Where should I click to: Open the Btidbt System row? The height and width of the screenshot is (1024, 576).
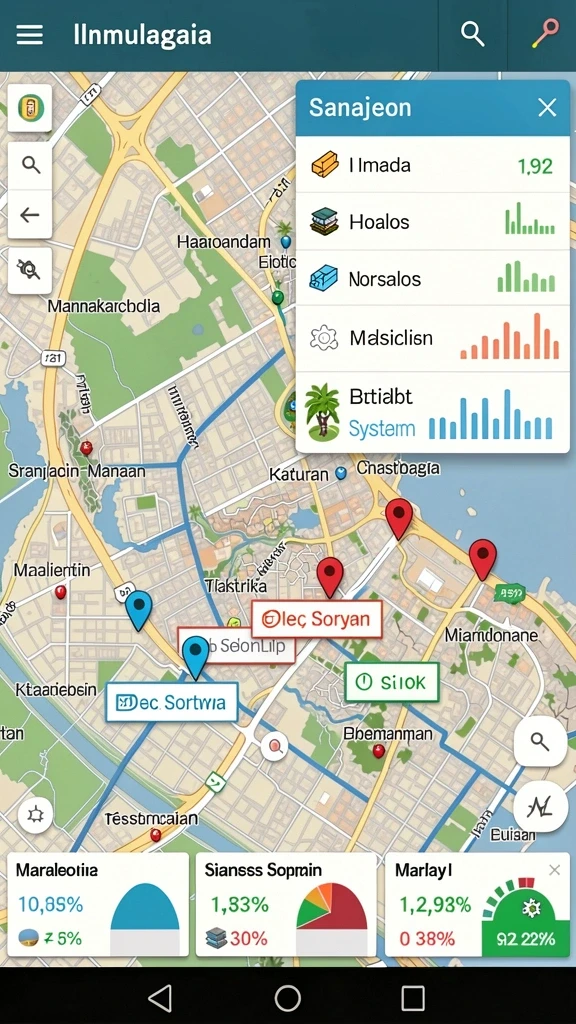(432, 412)
